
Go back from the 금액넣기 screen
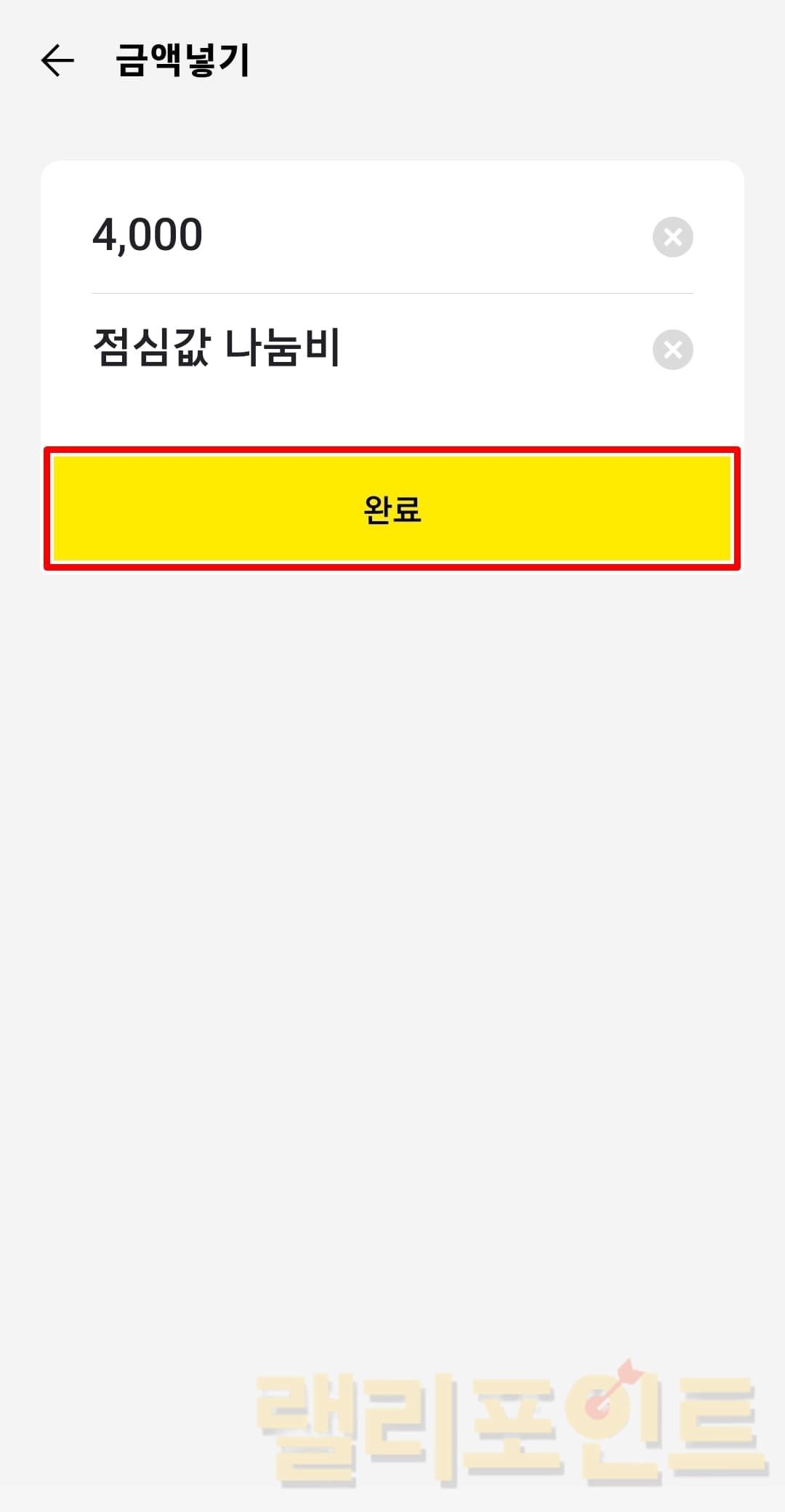[x=57, y=60]
